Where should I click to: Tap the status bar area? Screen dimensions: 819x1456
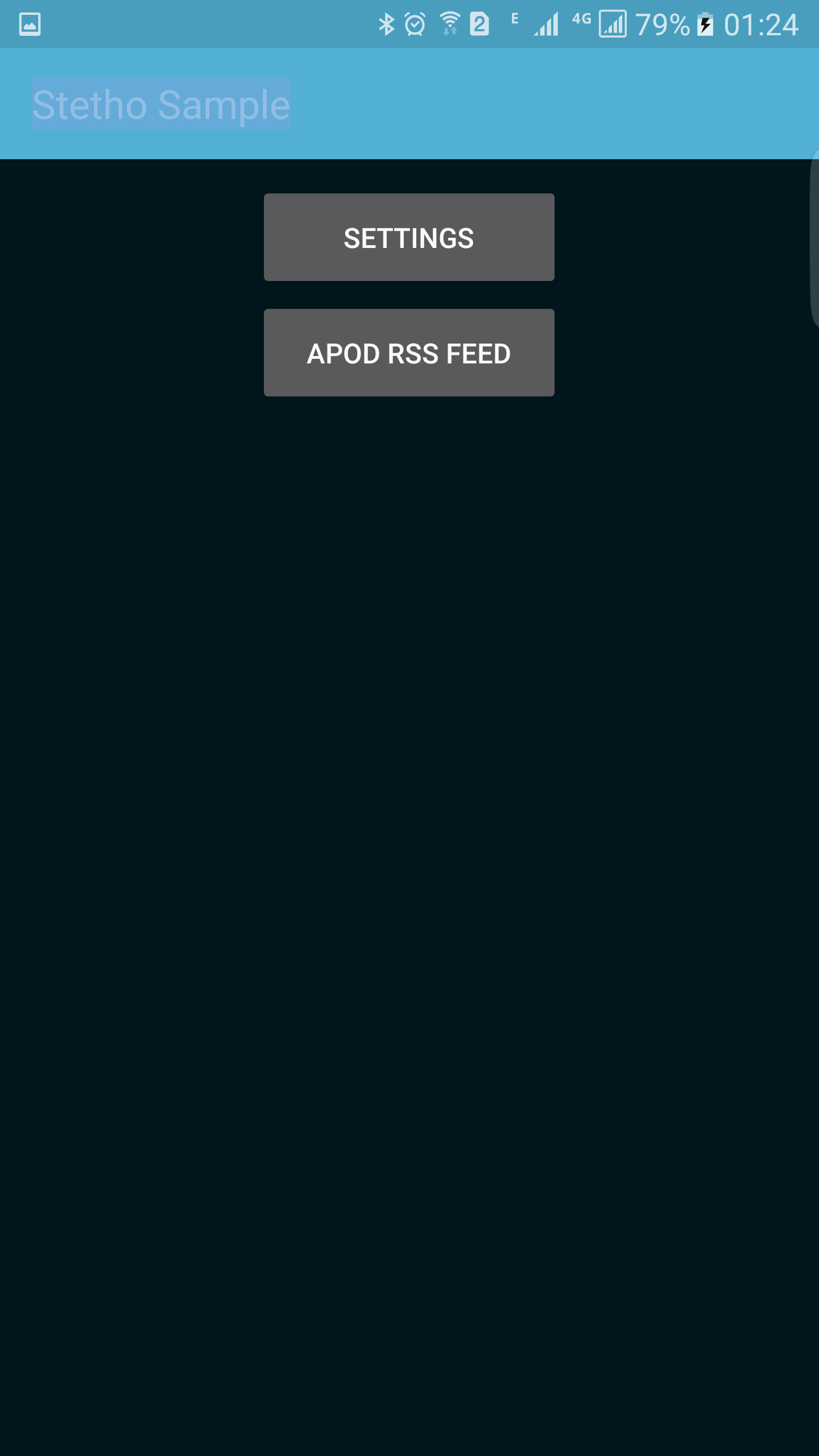pos(227,23)
